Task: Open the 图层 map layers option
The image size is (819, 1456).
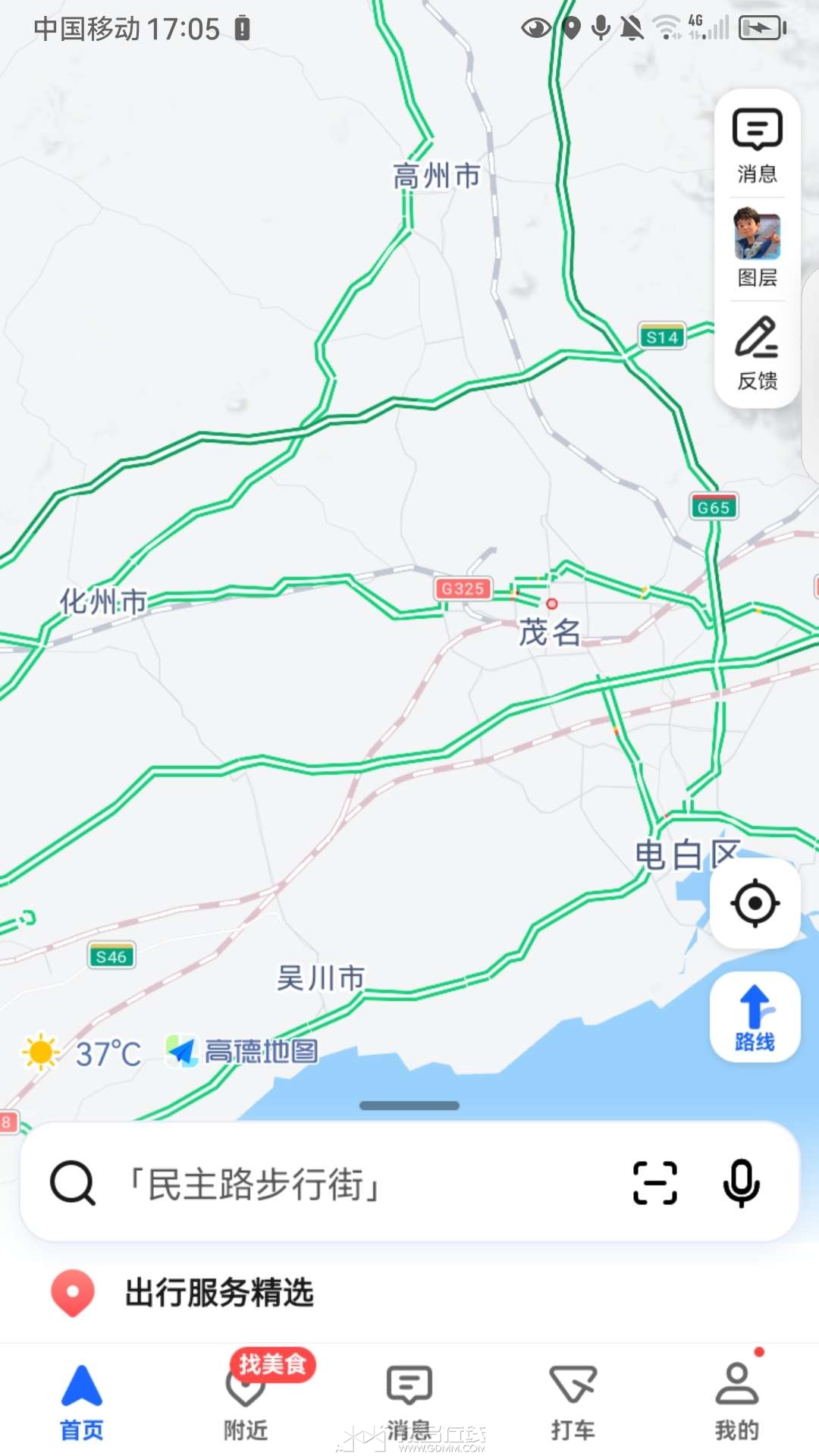Action: (757, 248)
